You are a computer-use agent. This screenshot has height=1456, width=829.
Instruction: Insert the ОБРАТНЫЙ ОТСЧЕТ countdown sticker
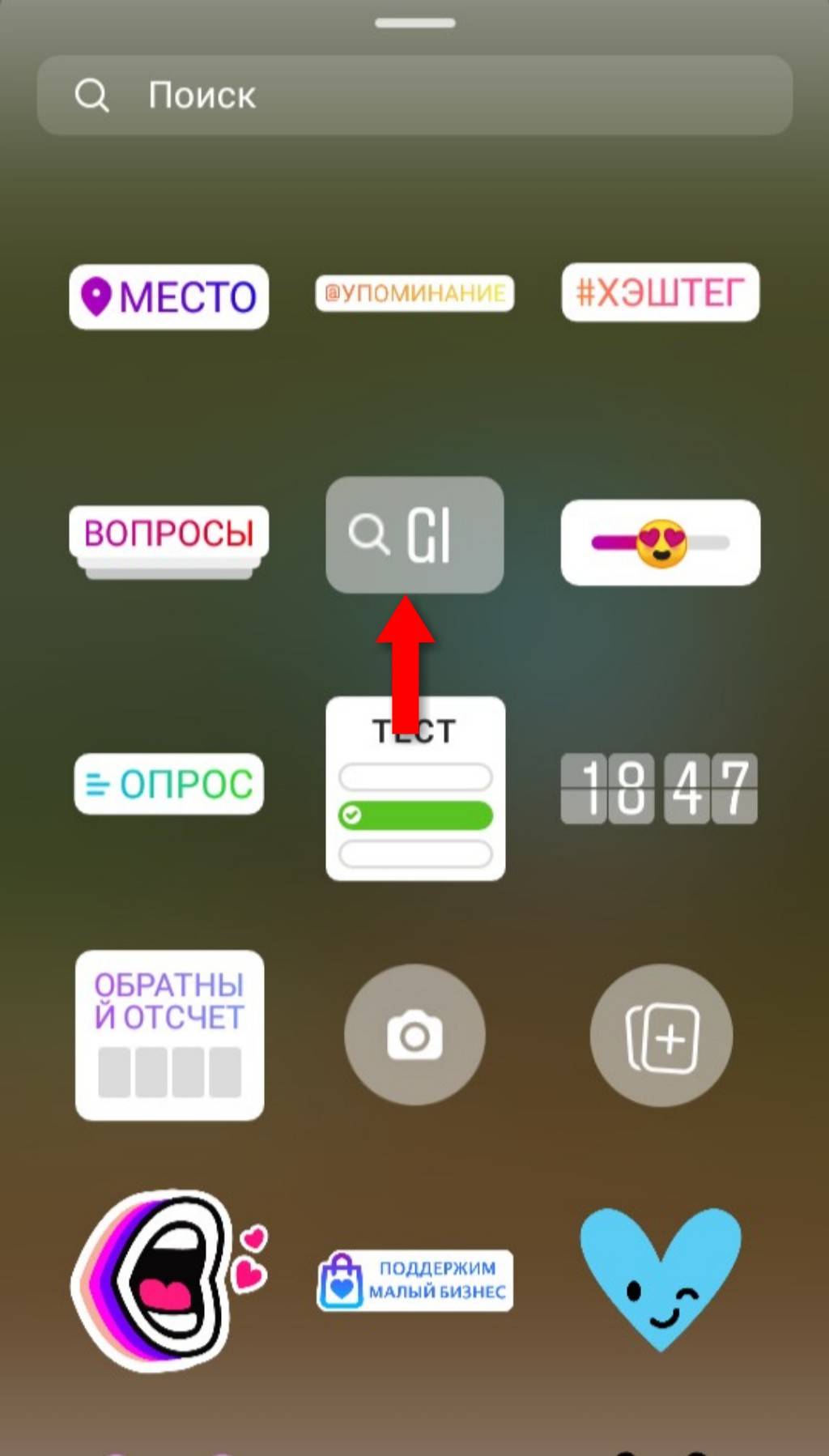coord(169,1035)
